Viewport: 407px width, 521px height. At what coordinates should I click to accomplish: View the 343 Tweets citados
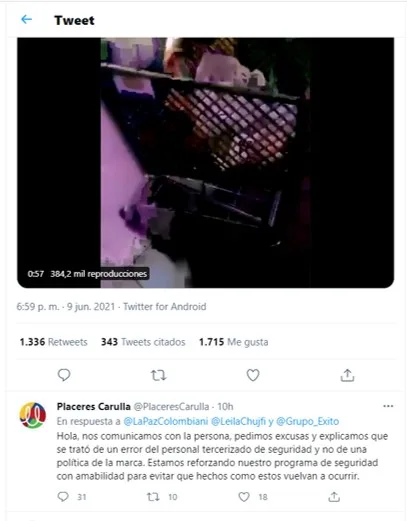(x=143, y=342)
